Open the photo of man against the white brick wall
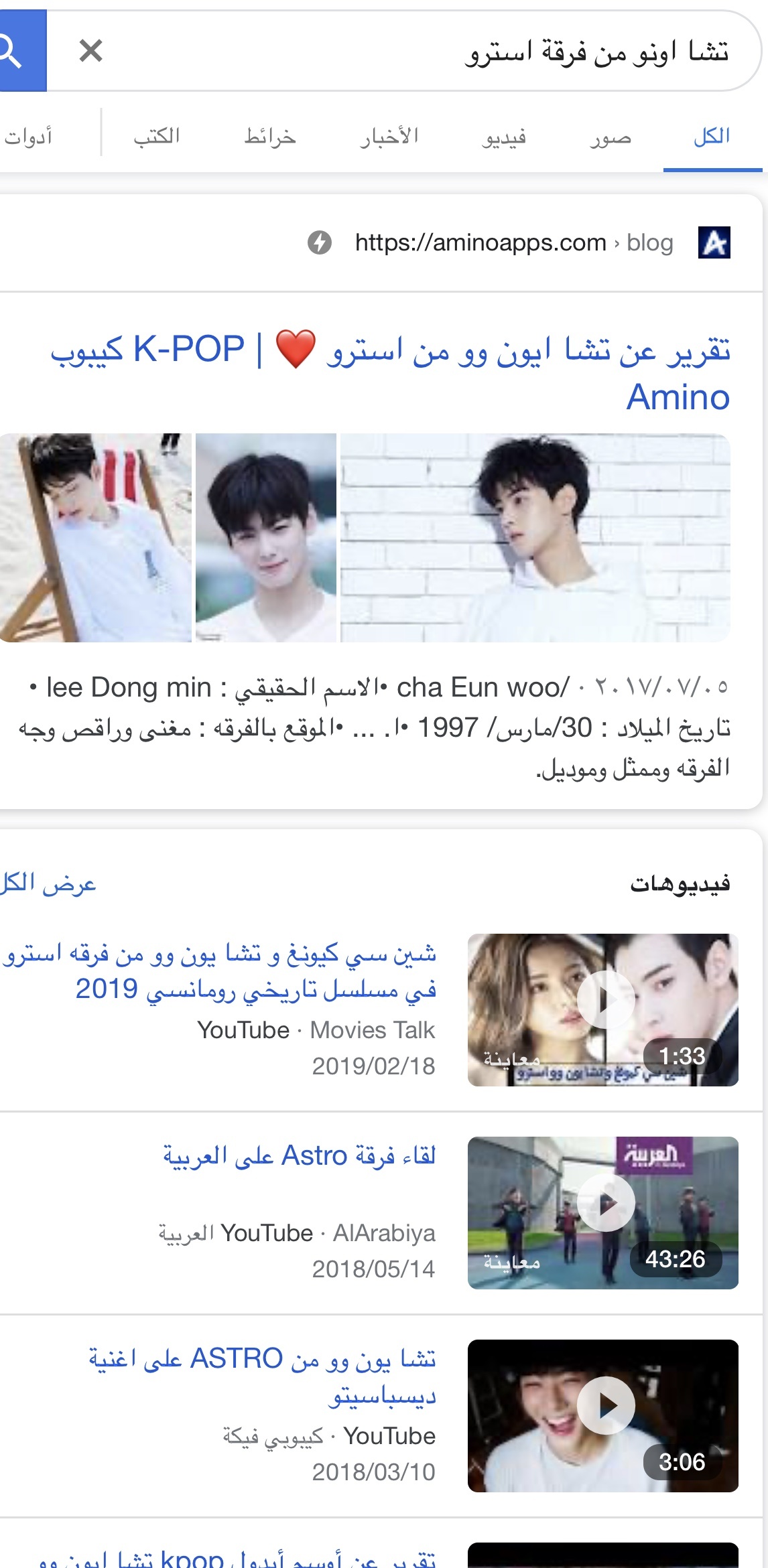The image size is (768, 1568). coord(535,538)
